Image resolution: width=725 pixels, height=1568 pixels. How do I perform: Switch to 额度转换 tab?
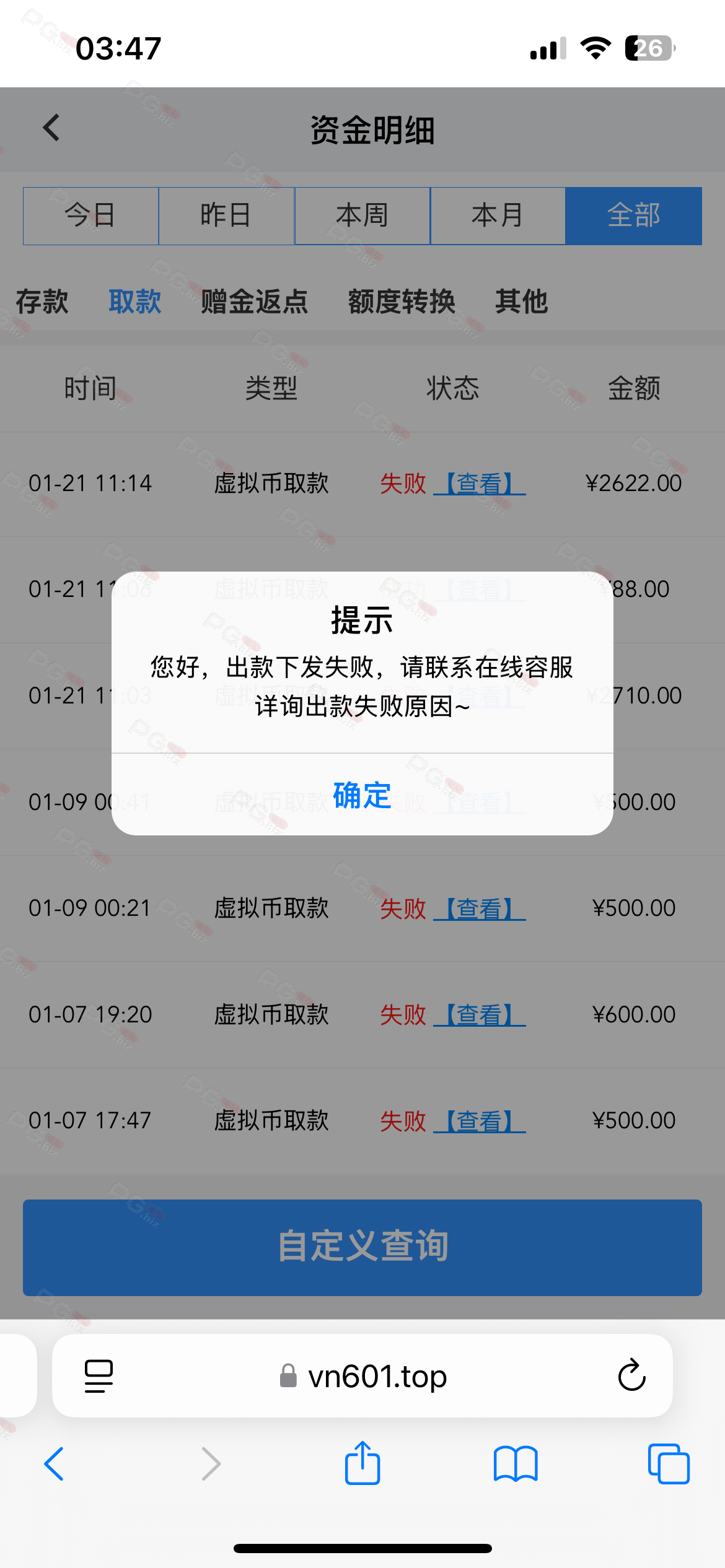point(402,302)
